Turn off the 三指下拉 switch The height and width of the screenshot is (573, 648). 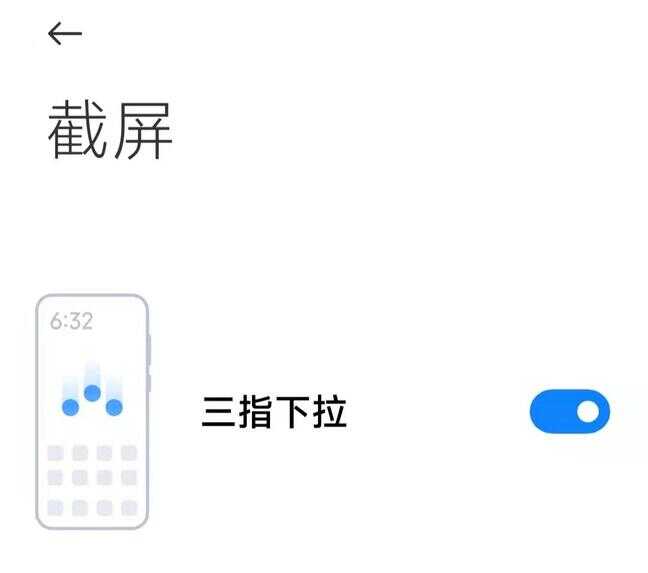point(569,411)
